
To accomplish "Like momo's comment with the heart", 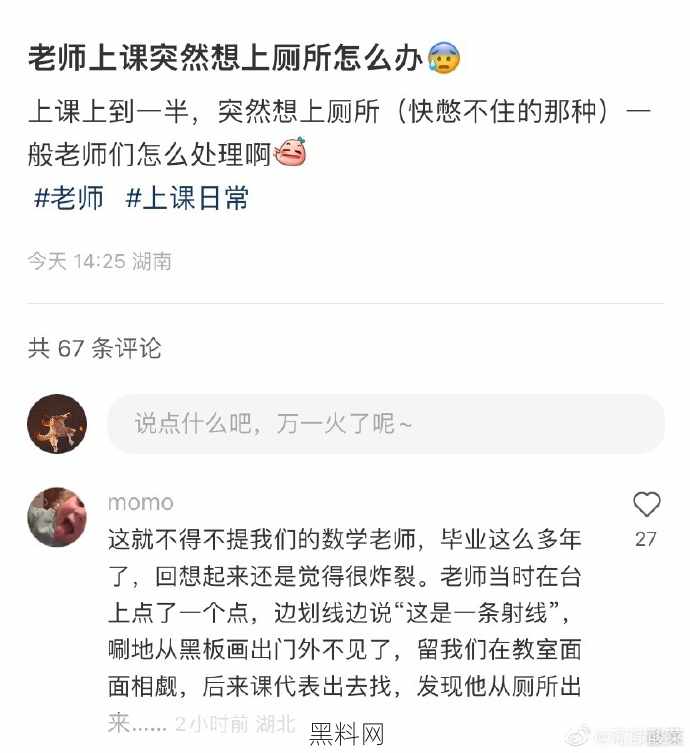I will 646,505.
